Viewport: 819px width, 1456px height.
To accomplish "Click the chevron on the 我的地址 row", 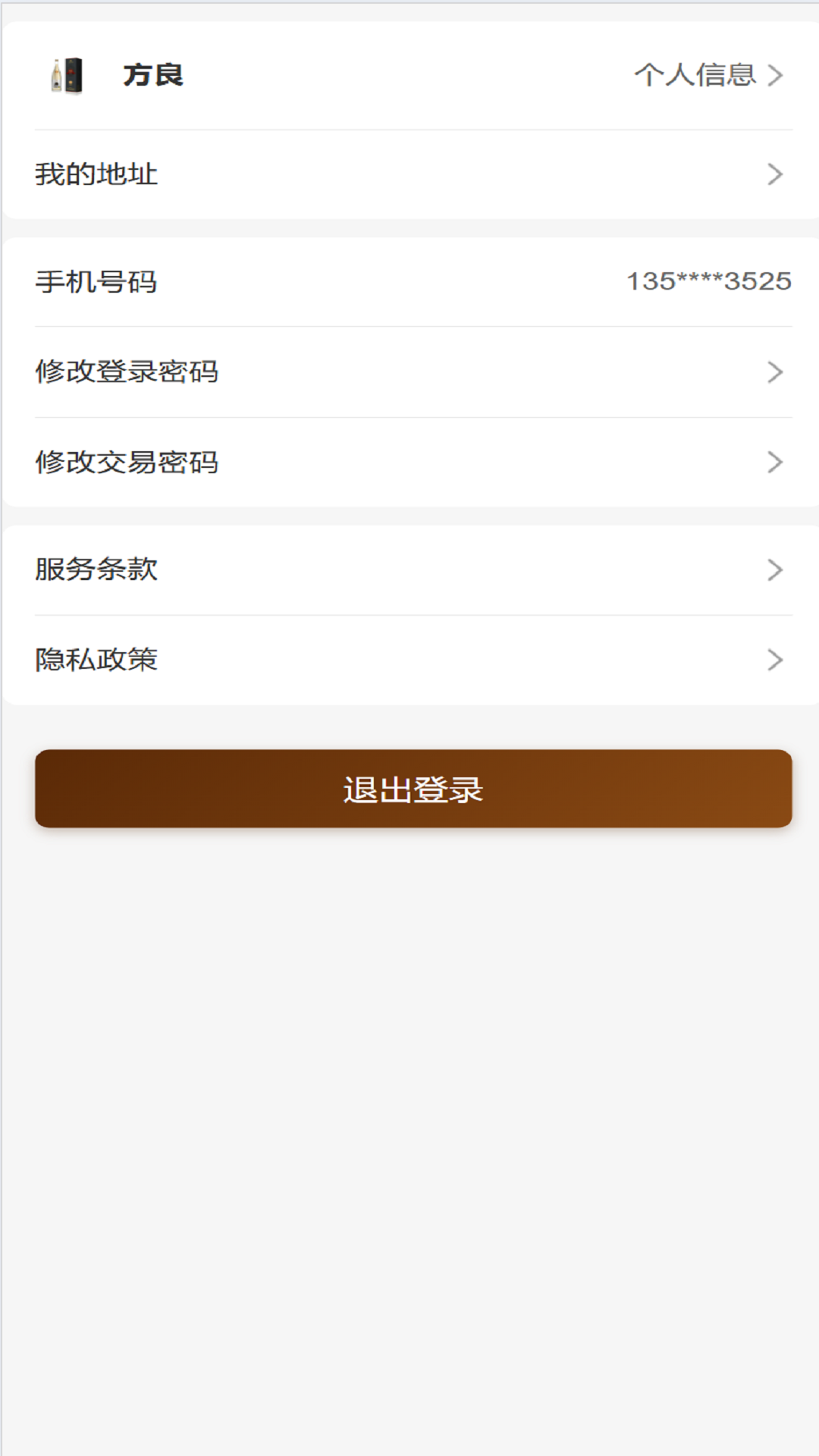I will (774, 174).
